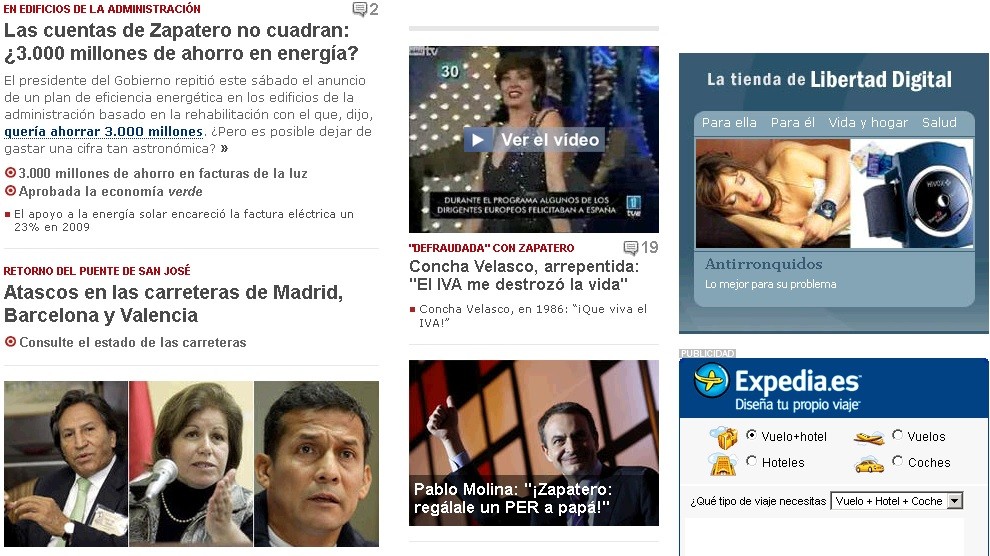
Task: Choose the 'Hoteles' radio option
Action: (x=752, y=462)
